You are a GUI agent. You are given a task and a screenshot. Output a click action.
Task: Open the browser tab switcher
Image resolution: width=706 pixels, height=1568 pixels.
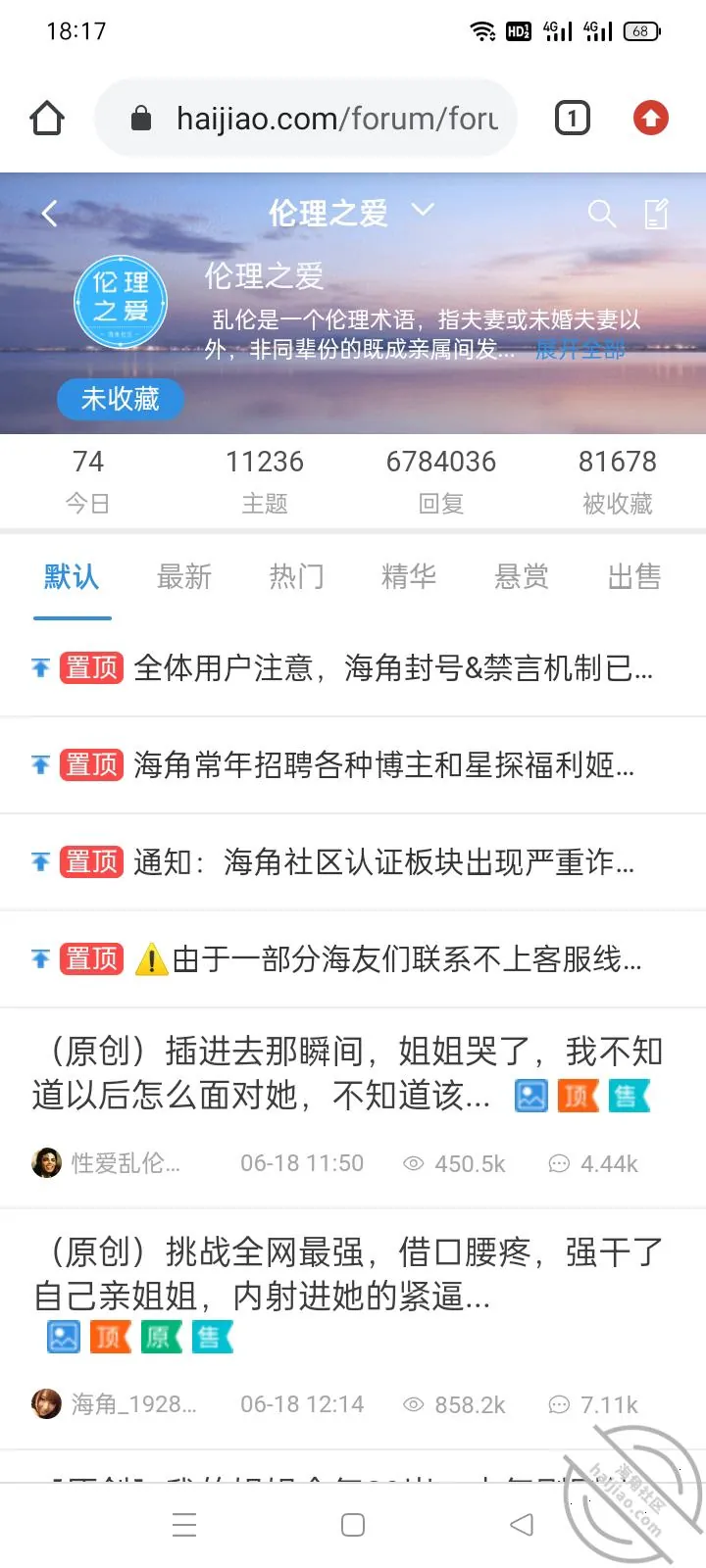coord(573,119)
